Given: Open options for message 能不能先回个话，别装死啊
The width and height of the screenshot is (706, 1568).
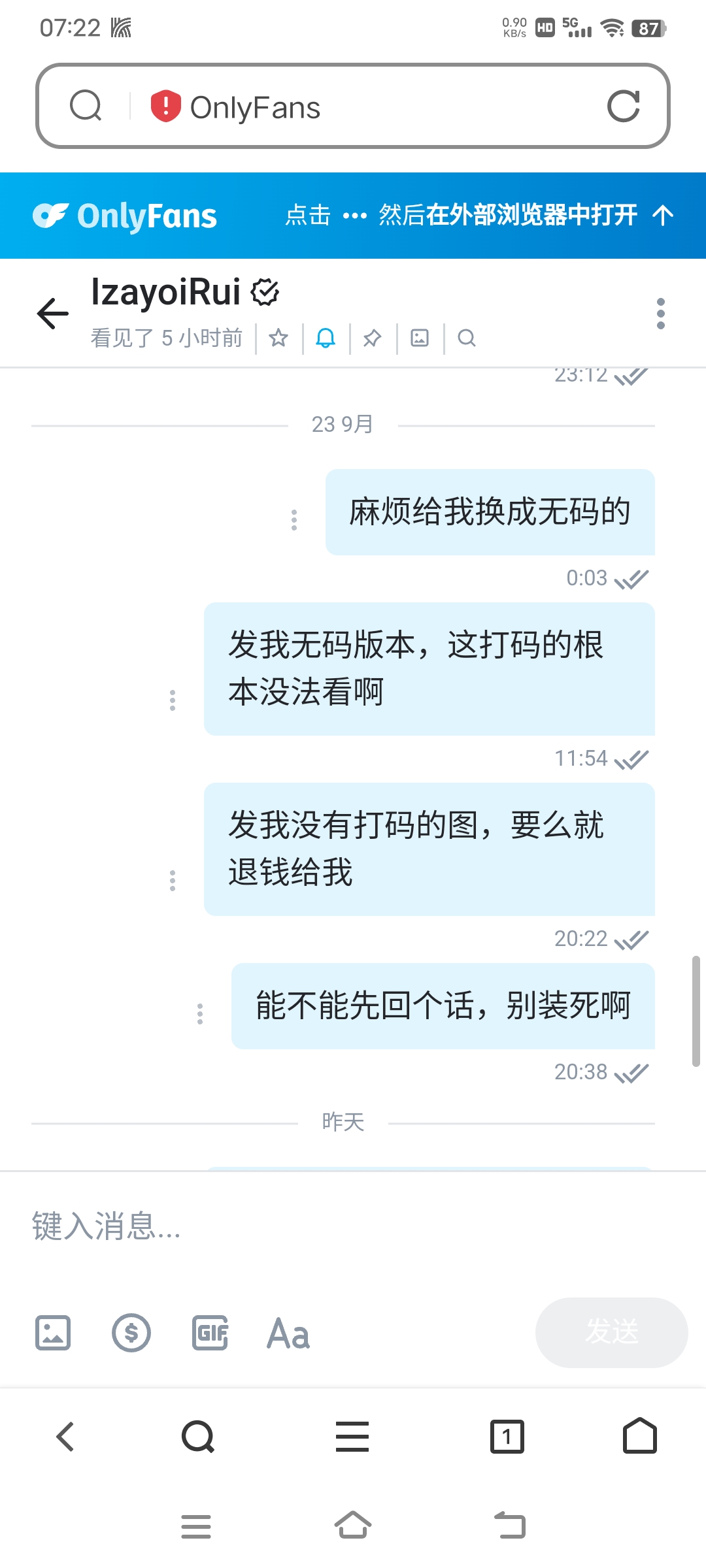Looking at the screenshot, I should click(x=200, y=1014).
